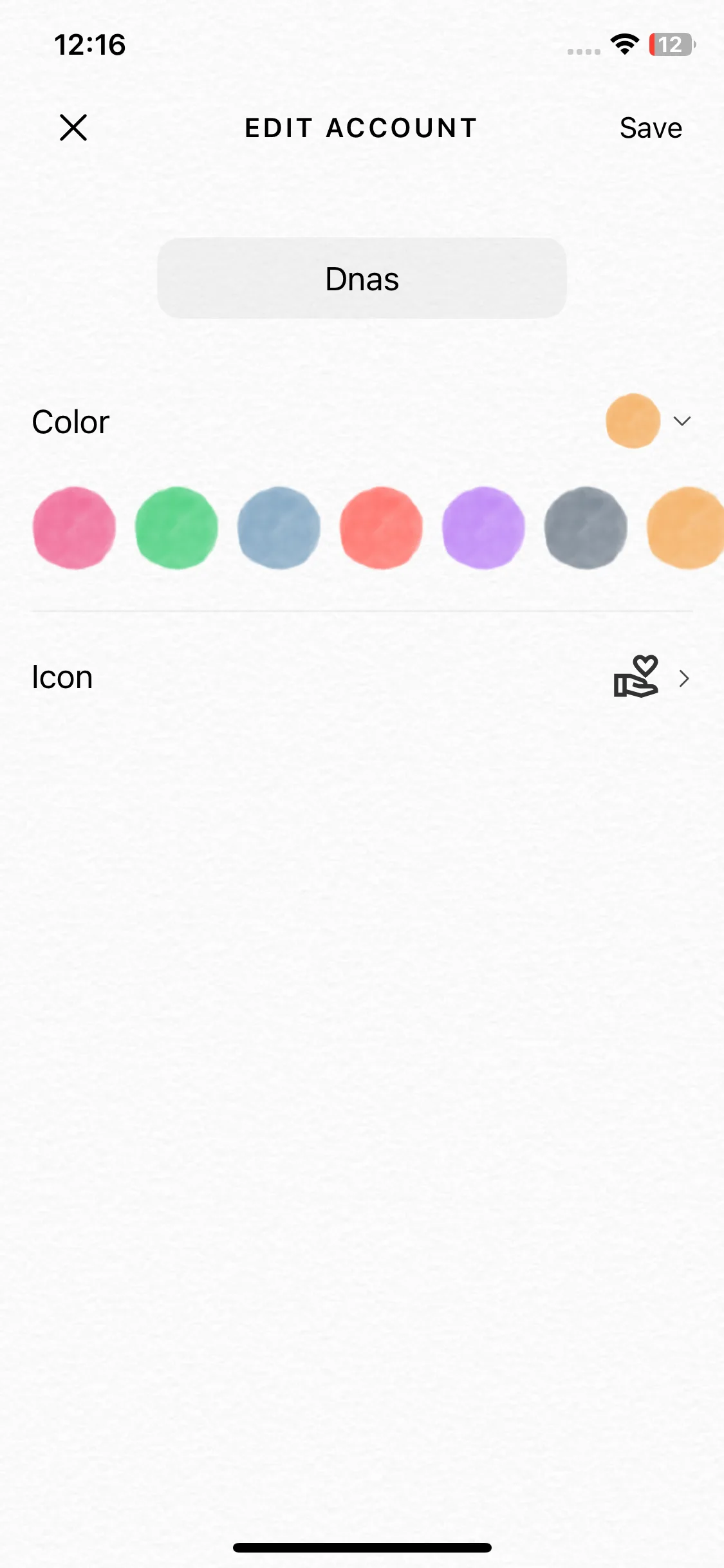This screenshot has height=1568, width=724.
Task: Tap the Color section label
Action: 70,422
